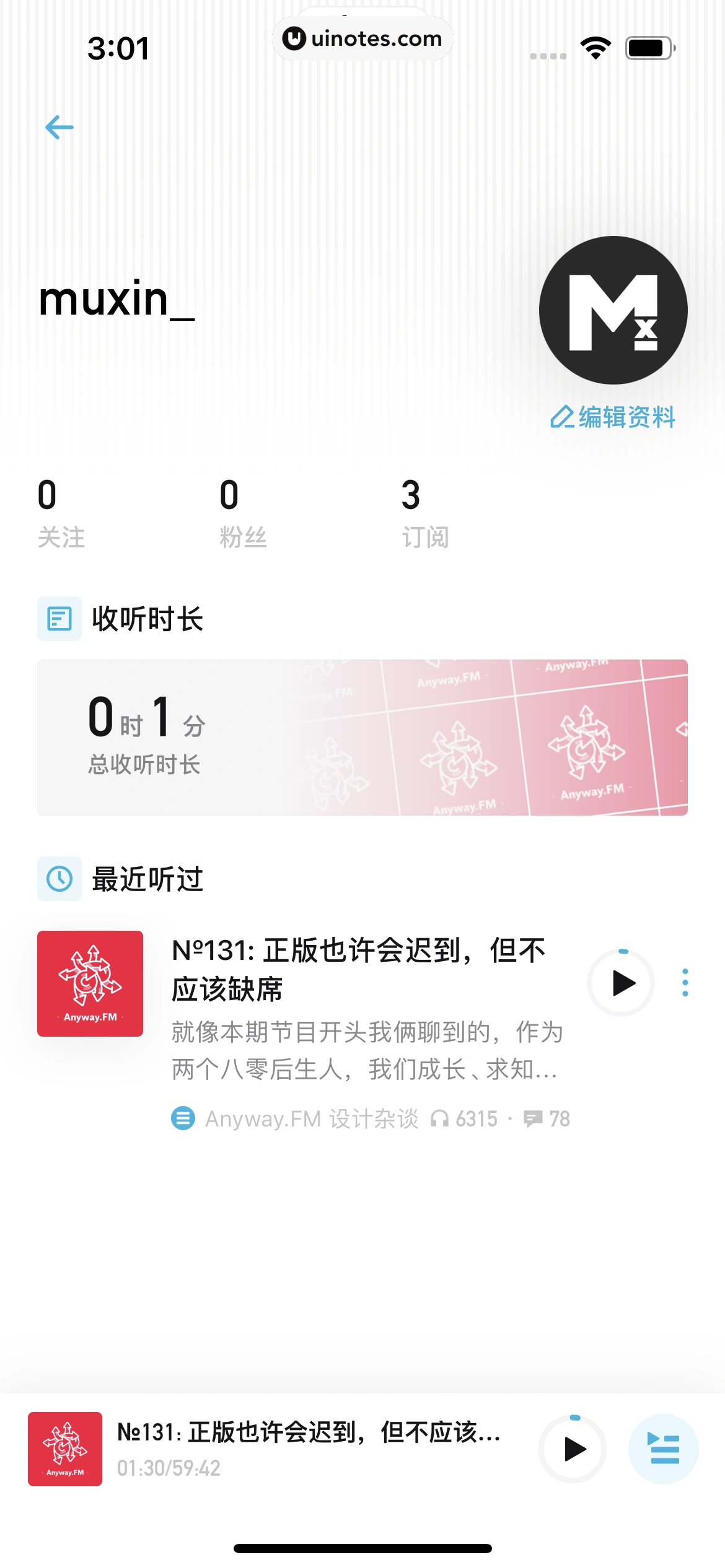Screen dimensions: 725x1568
Task: Click the 最近听过 clock icon
Action: (59, 879)
